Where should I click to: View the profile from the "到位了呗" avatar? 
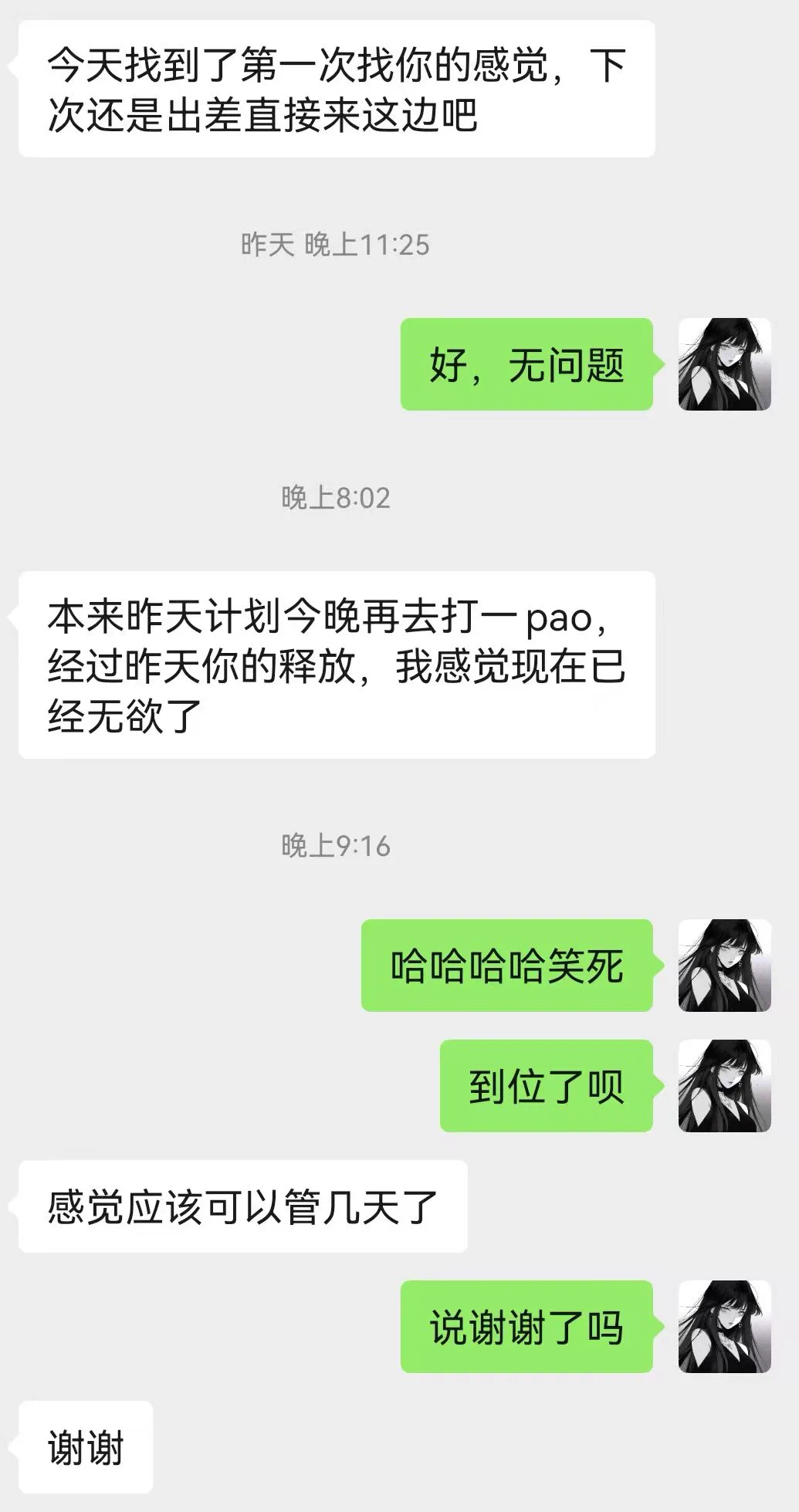pos(724,1086)
